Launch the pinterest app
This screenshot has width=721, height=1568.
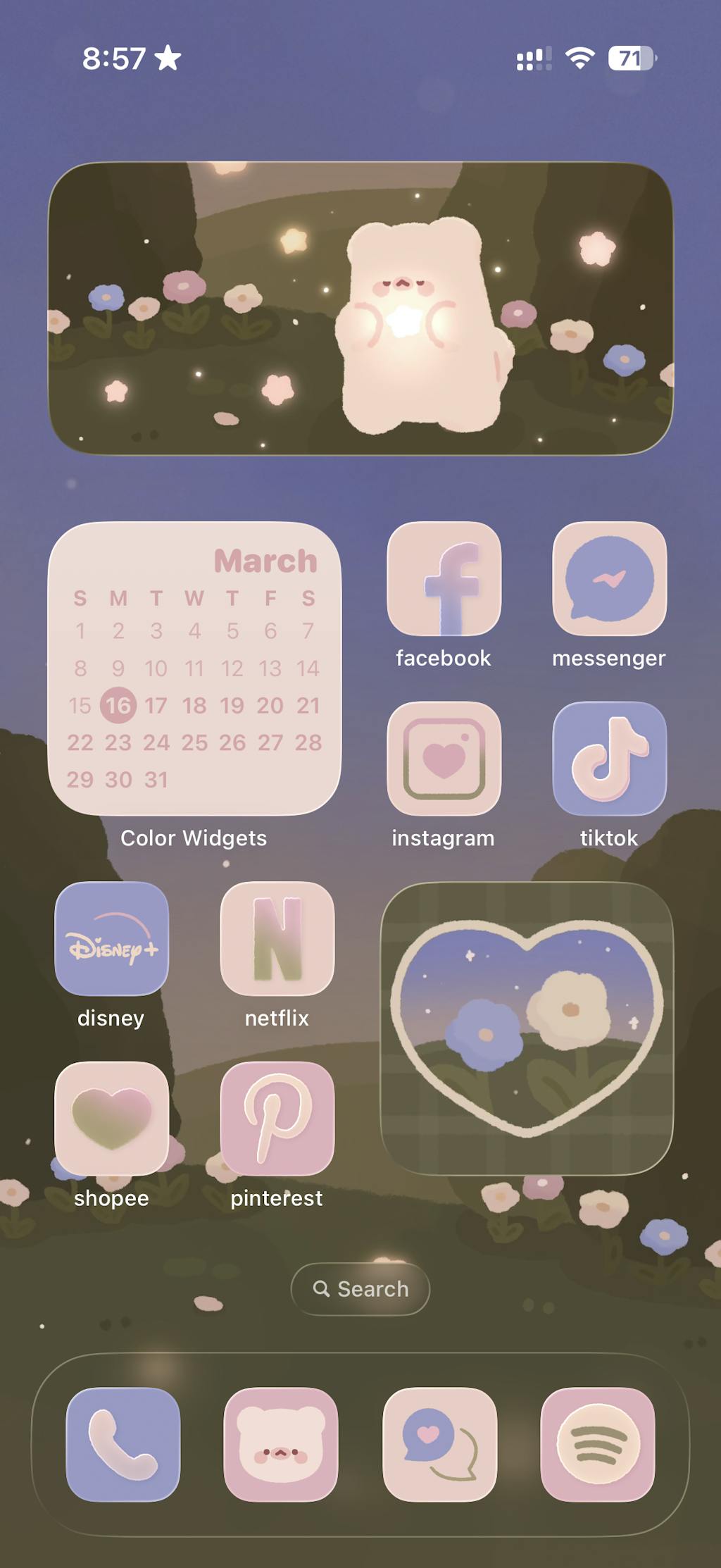277,1118
